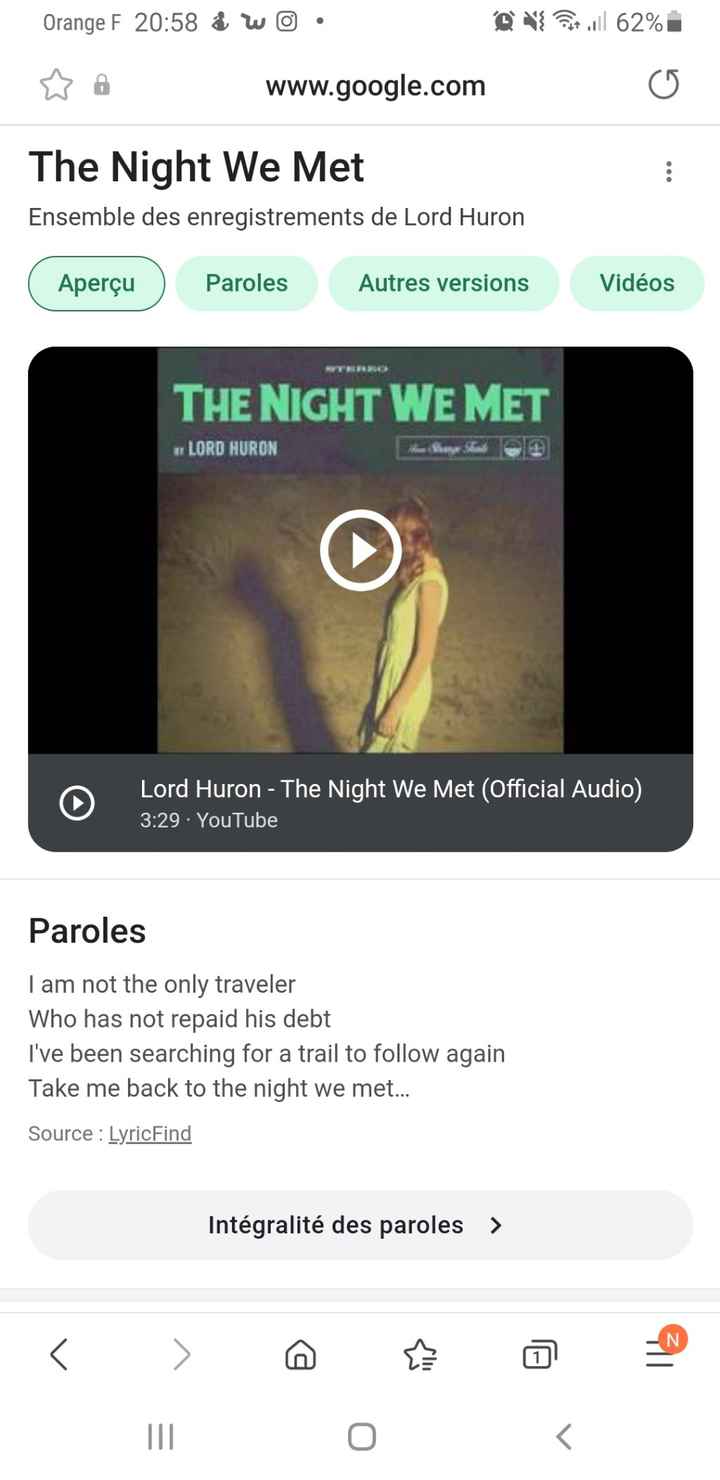The width and height of the screenshot is (720, 1480).
Task: Tap the www.google.com address bar
Action: pos(375,86)
